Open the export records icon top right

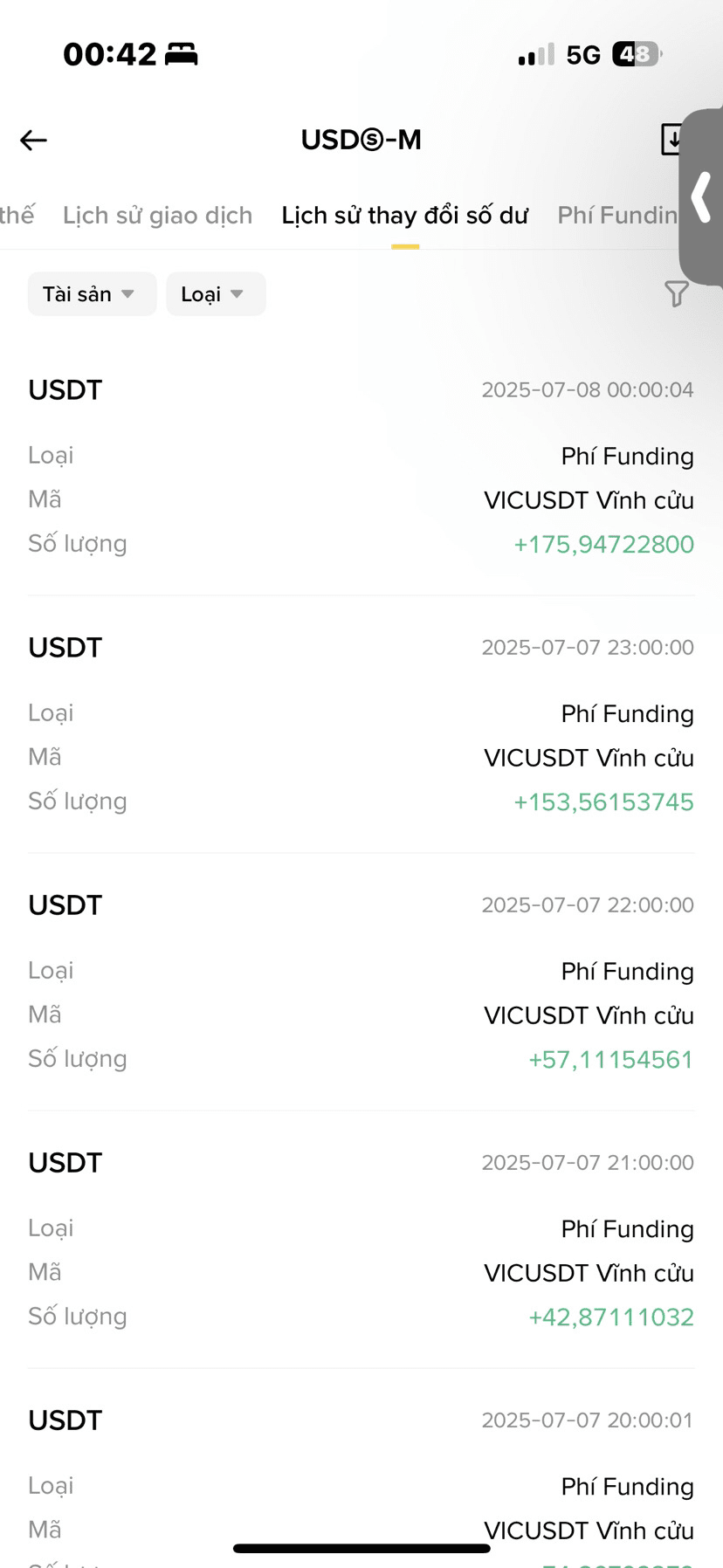pos(673,140)
